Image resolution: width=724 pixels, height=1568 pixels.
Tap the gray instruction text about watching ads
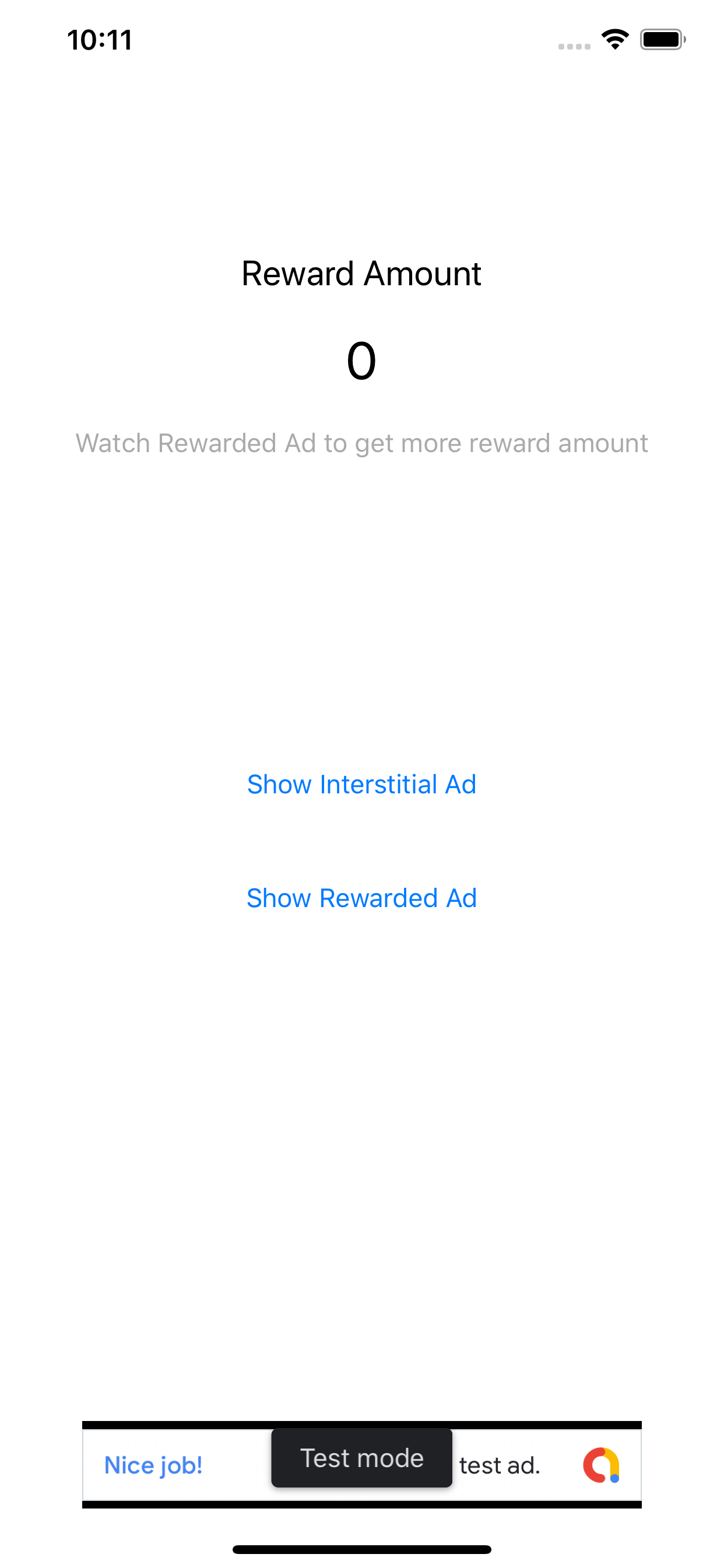point(362,444)
